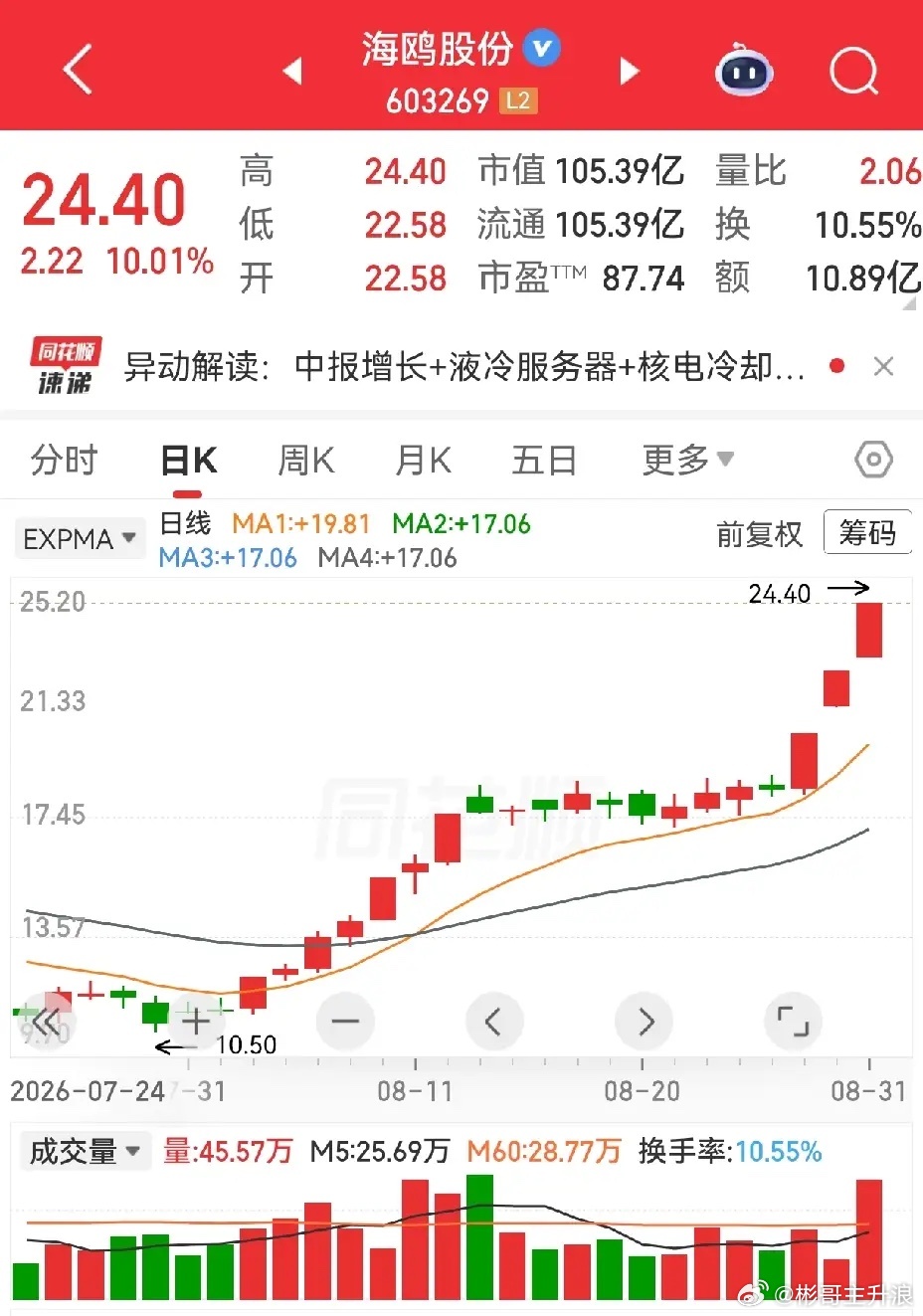Open the EXPMA indicator dropdown
This screenshot has height=1316, width=923.
tap(80, 538)
